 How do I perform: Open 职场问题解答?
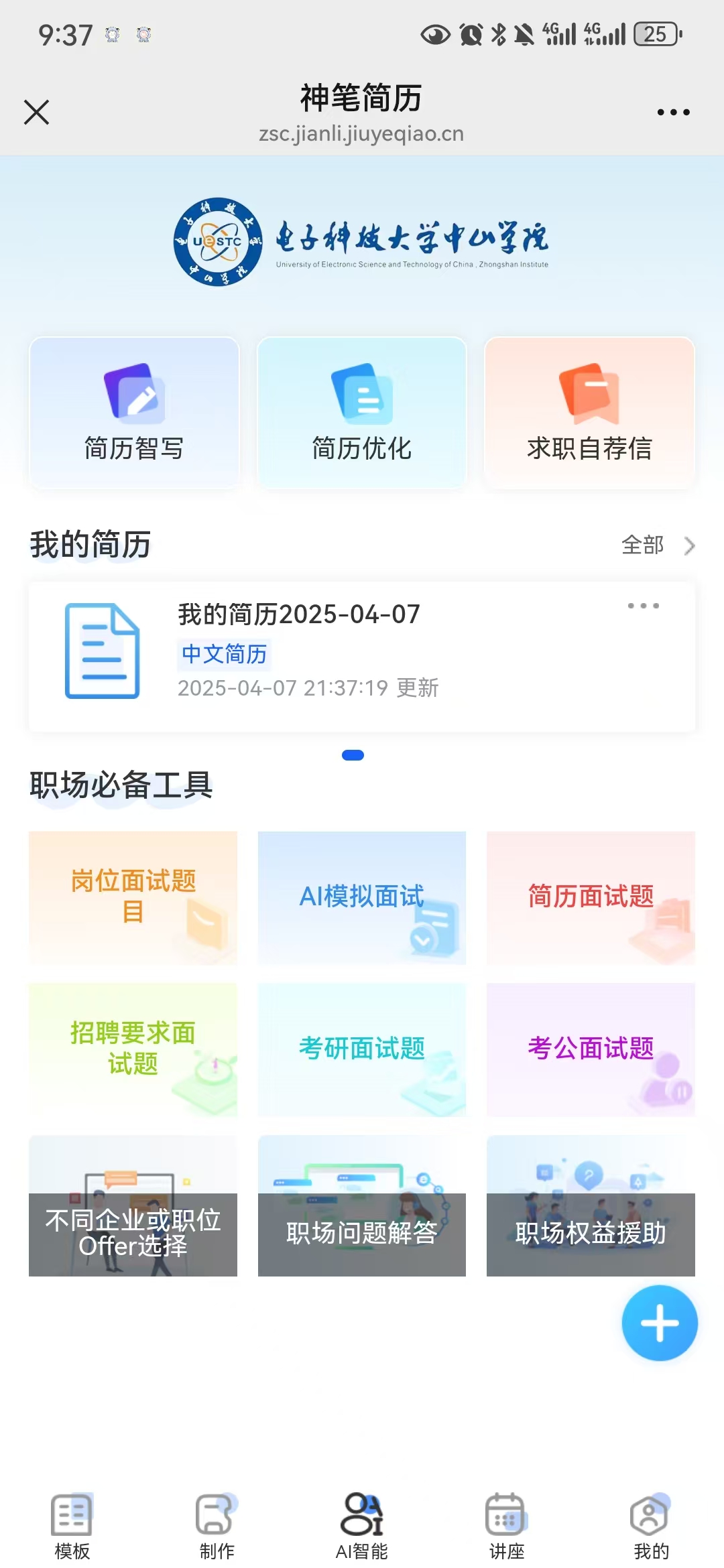362,1206
